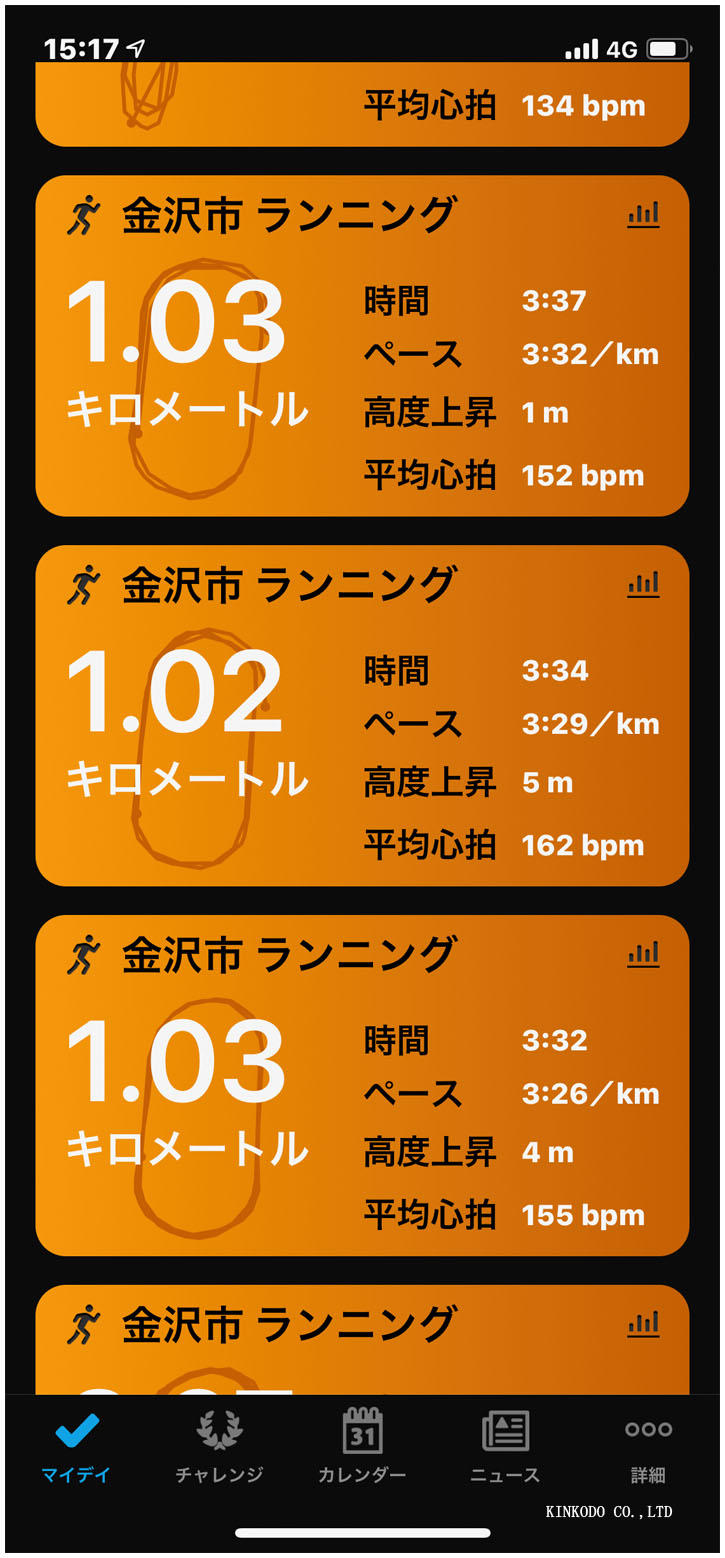Viewport: 725px width, 1558px height.
Task: Switch to the ニュース tab
Action: pyautogui.click(x=505, y=1446)
